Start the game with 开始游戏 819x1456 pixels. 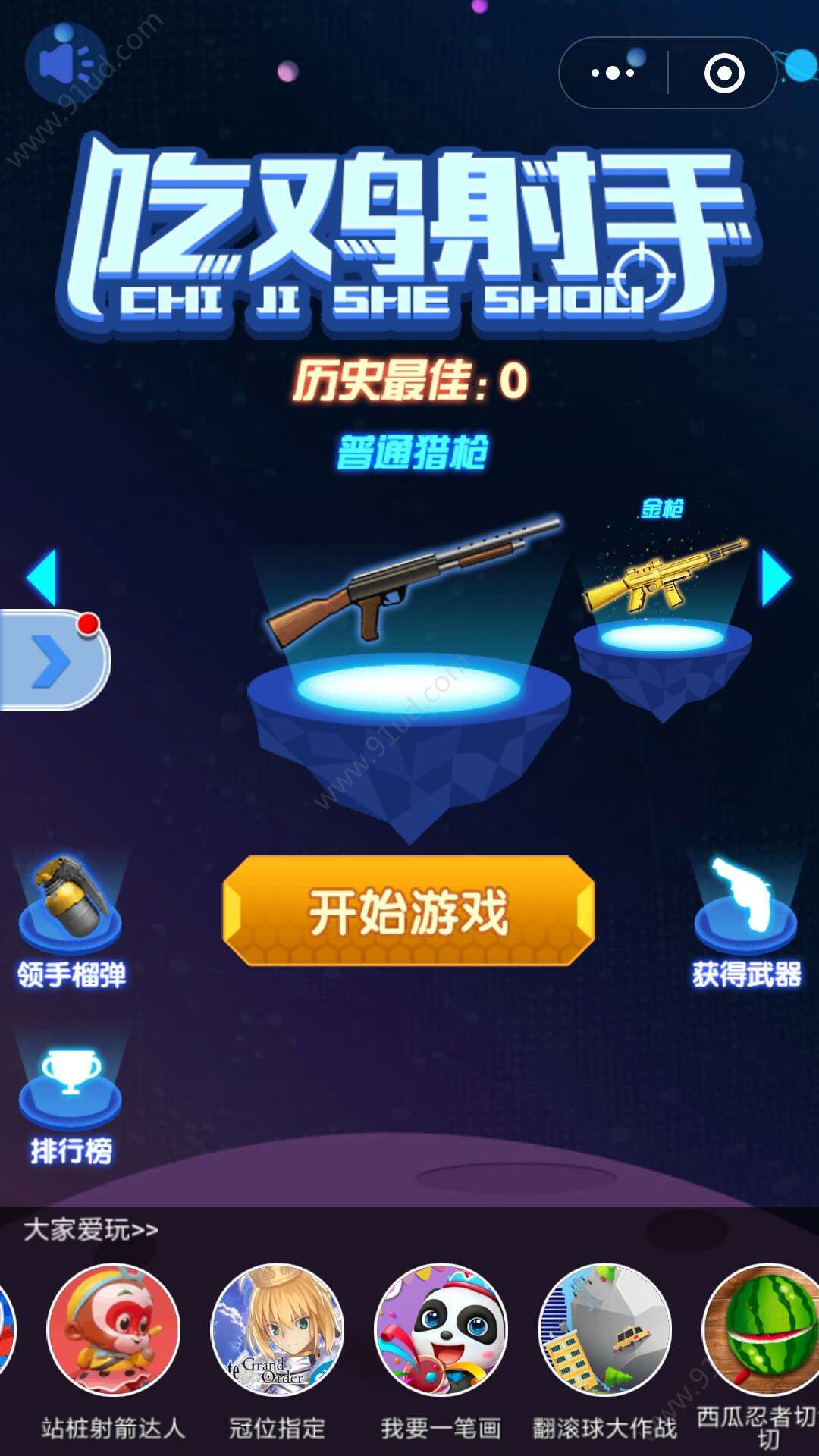[409, 911]
